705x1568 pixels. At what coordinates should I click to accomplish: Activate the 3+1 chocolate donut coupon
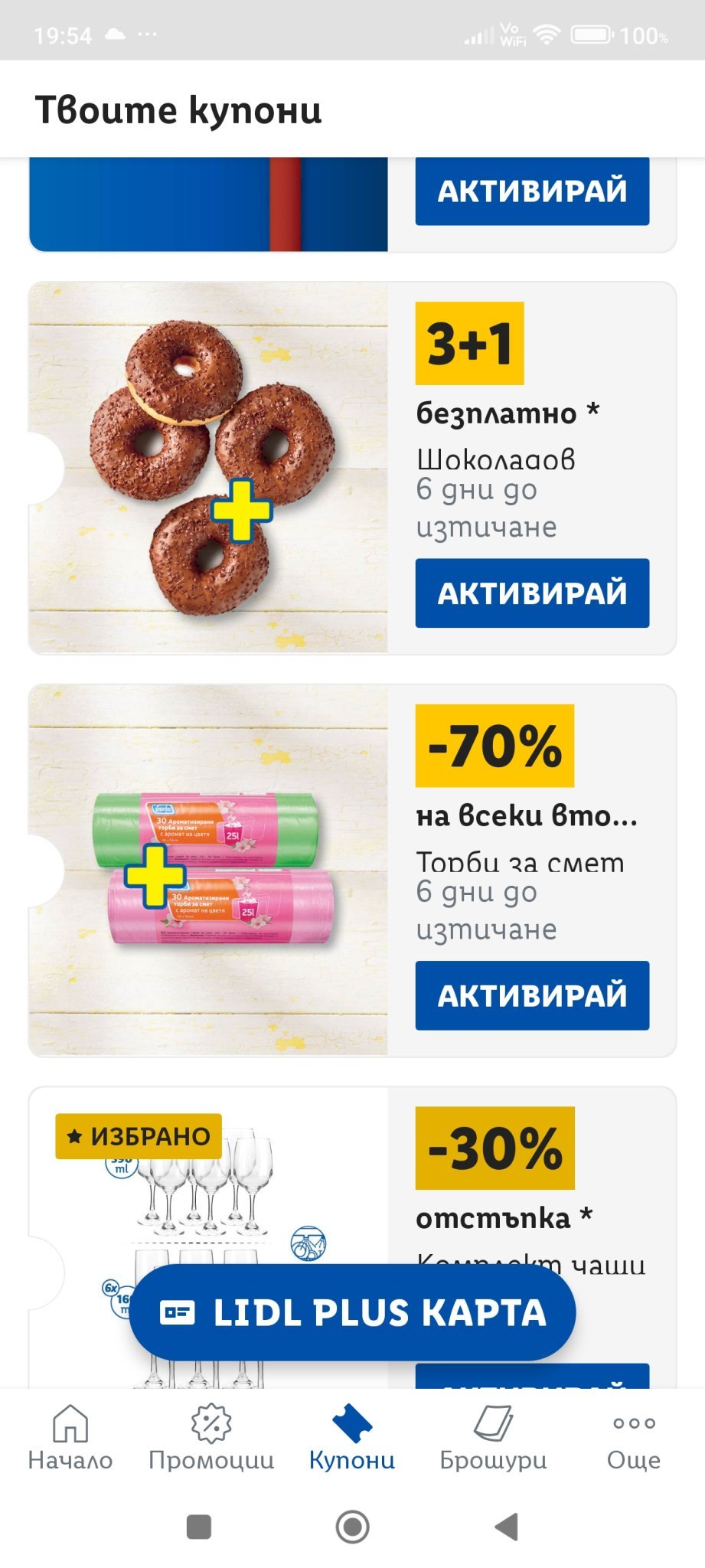click(532, 593)
